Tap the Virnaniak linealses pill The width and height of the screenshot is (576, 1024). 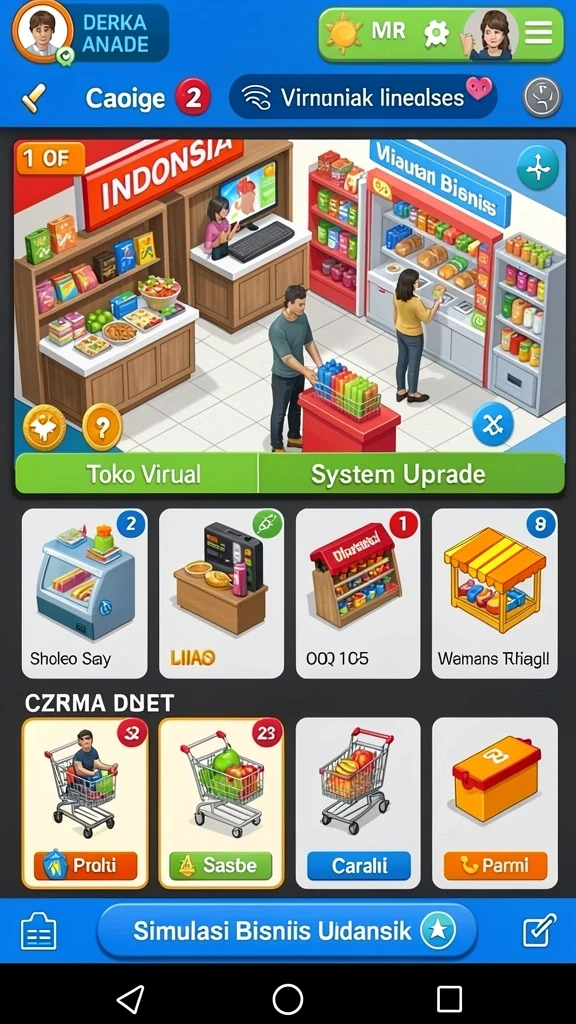coord(363,97)
